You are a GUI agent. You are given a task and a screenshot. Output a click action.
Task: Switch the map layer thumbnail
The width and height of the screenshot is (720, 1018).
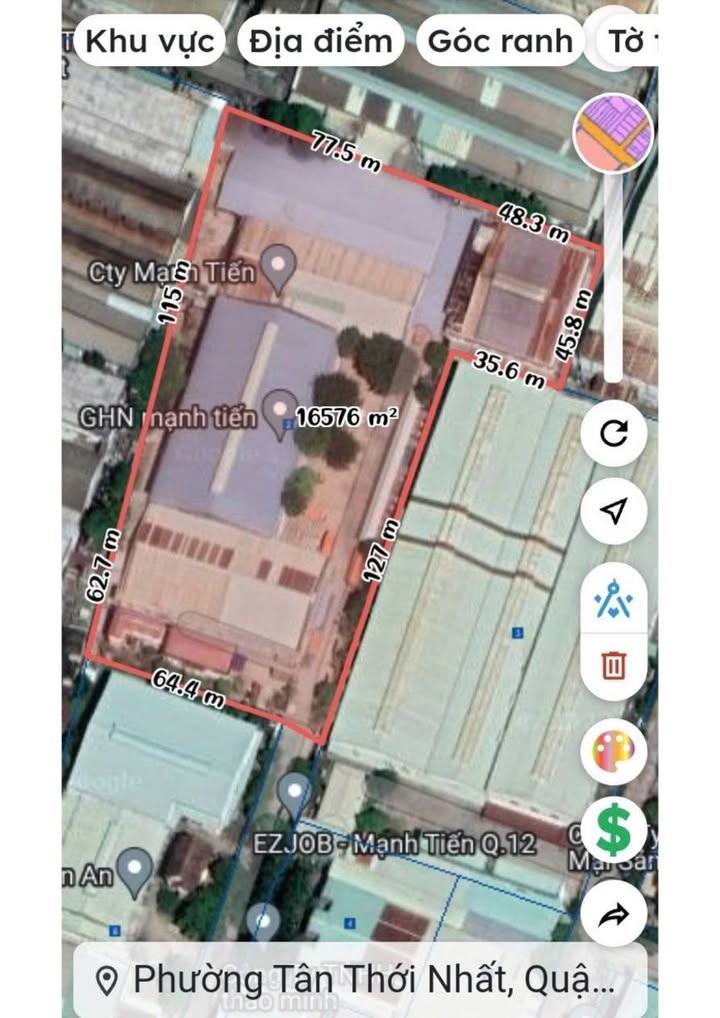tap(613, 134)
